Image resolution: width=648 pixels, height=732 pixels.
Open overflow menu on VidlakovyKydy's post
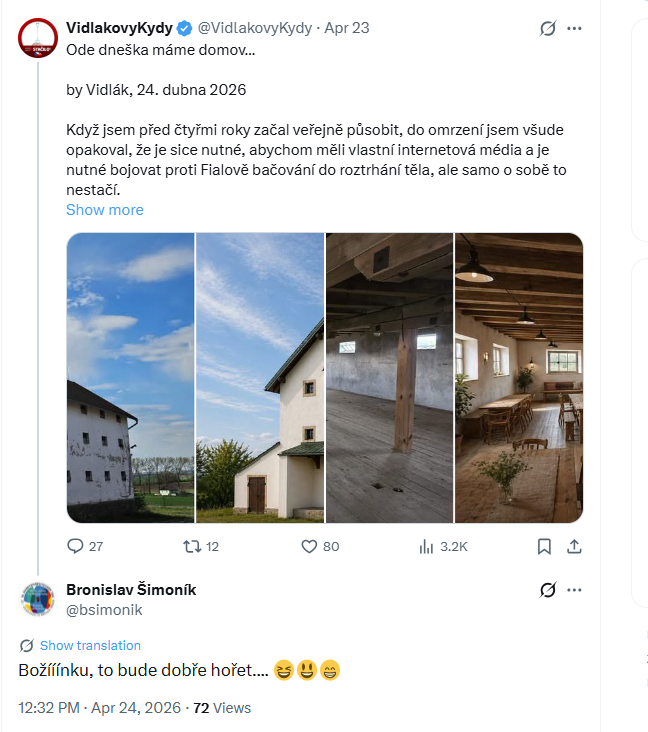[x=574, y=28]
